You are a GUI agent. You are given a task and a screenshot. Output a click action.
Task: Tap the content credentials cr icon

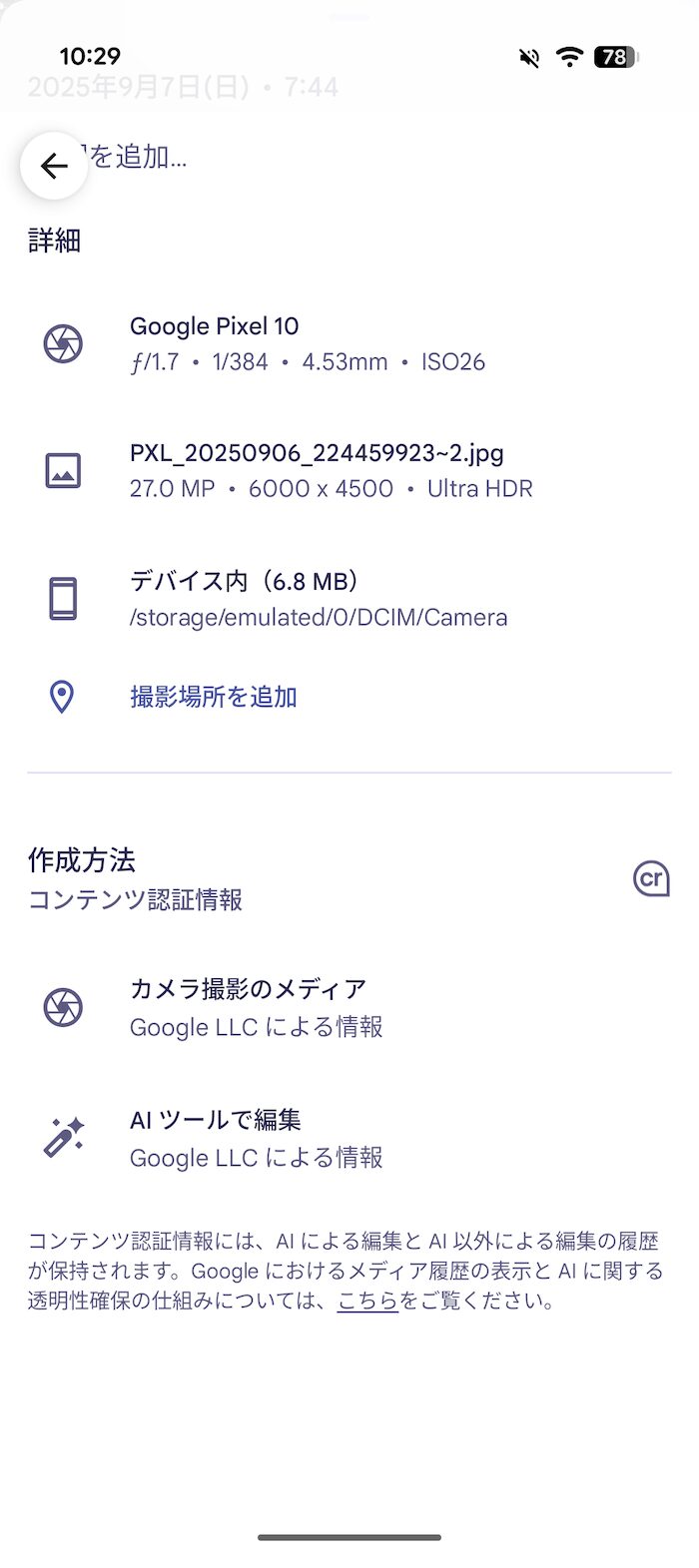[x=651, y=879]
